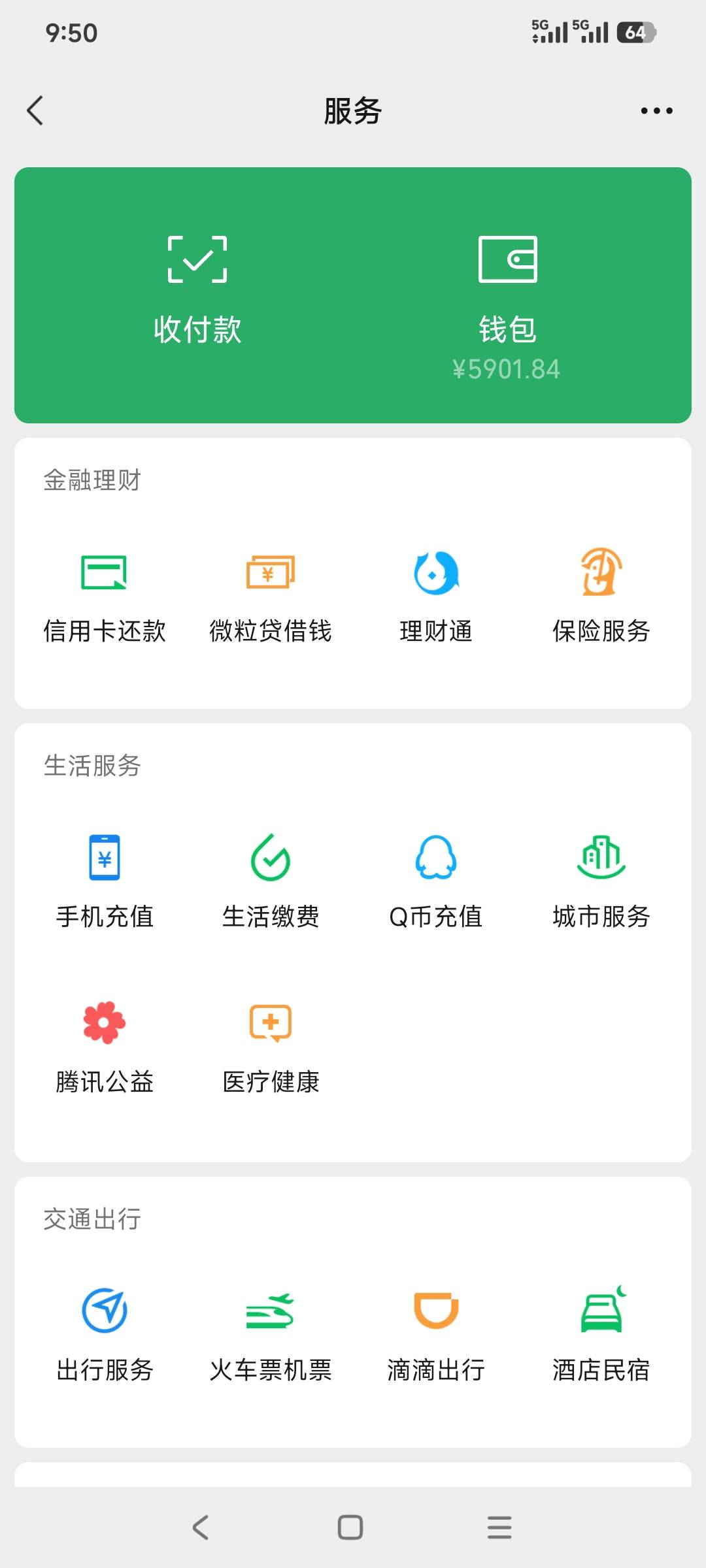Select 信用卡还款

tap(105, 595)
